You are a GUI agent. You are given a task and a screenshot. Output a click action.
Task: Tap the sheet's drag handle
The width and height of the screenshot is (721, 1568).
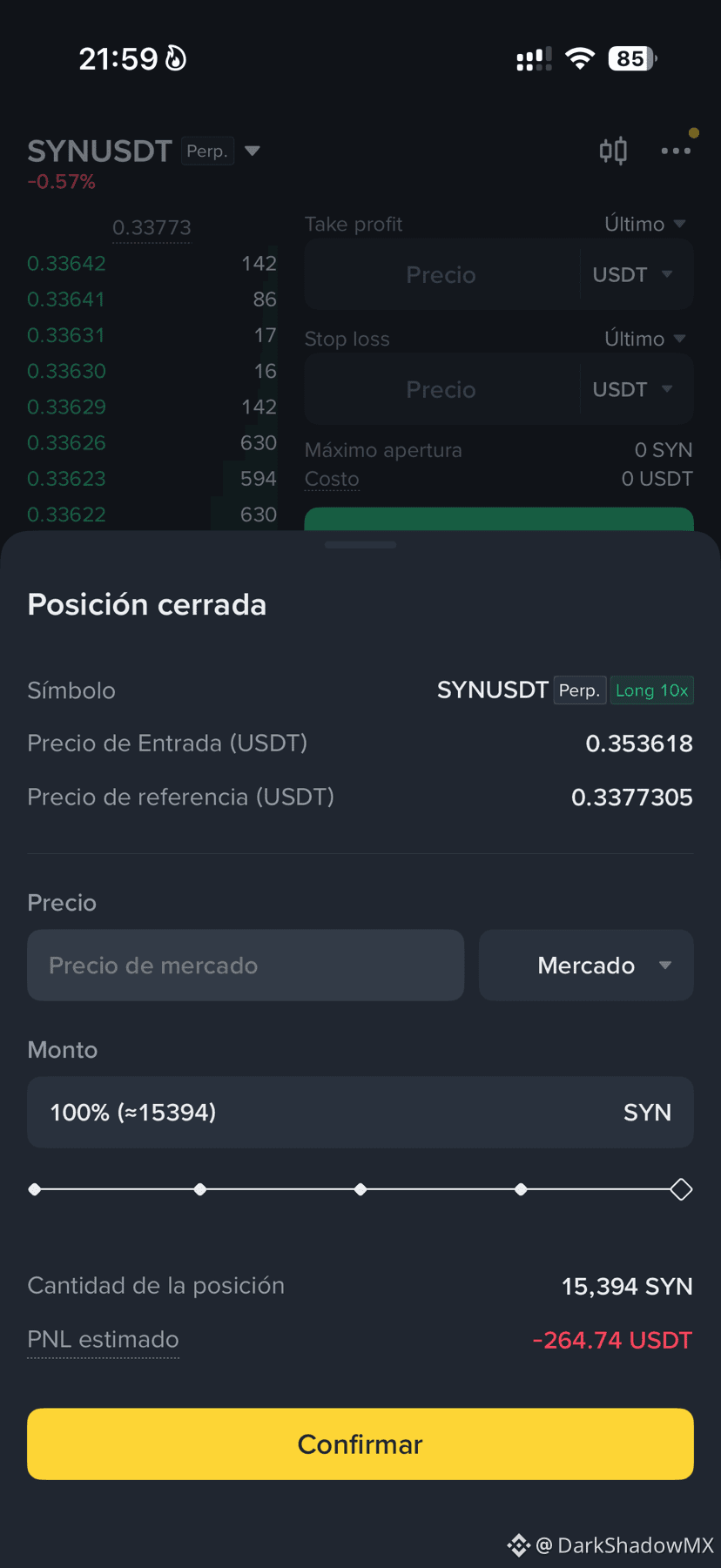360,545
